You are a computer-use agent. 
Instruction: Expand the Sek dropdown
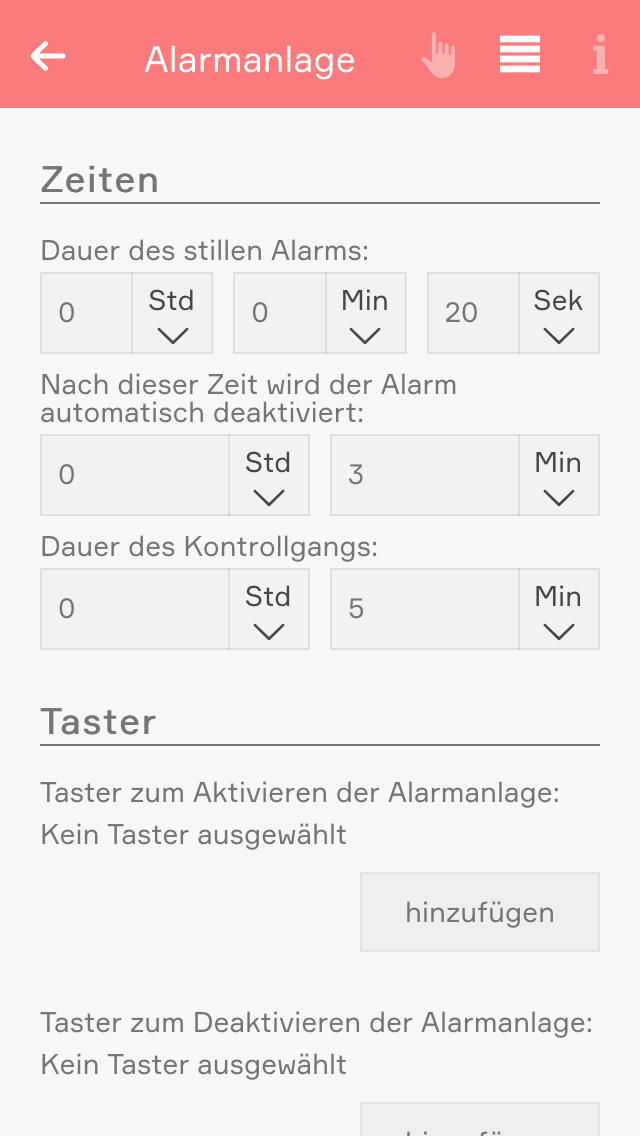click(558, 313)
